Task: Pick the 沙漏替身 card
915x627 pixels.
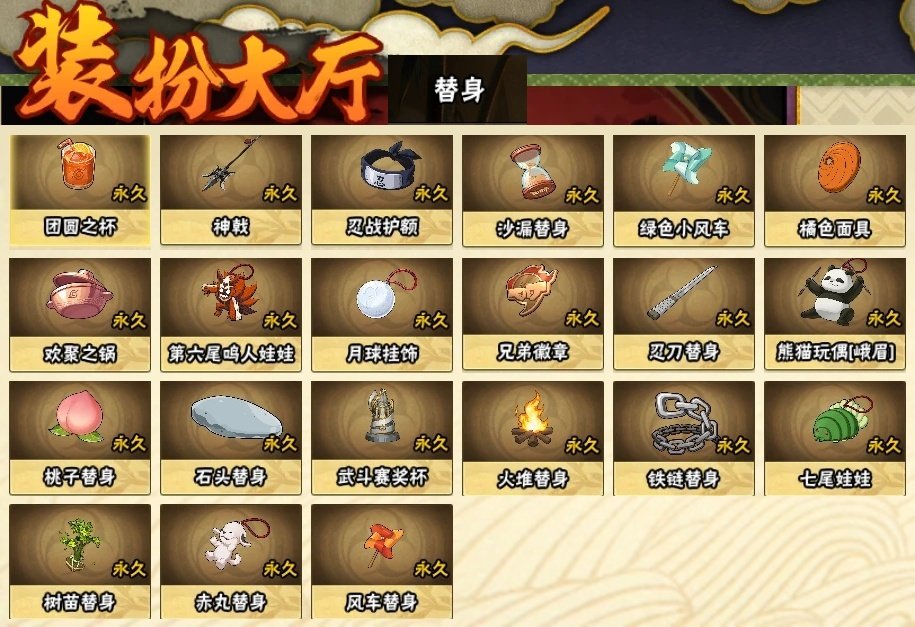Action: (533, 190)
